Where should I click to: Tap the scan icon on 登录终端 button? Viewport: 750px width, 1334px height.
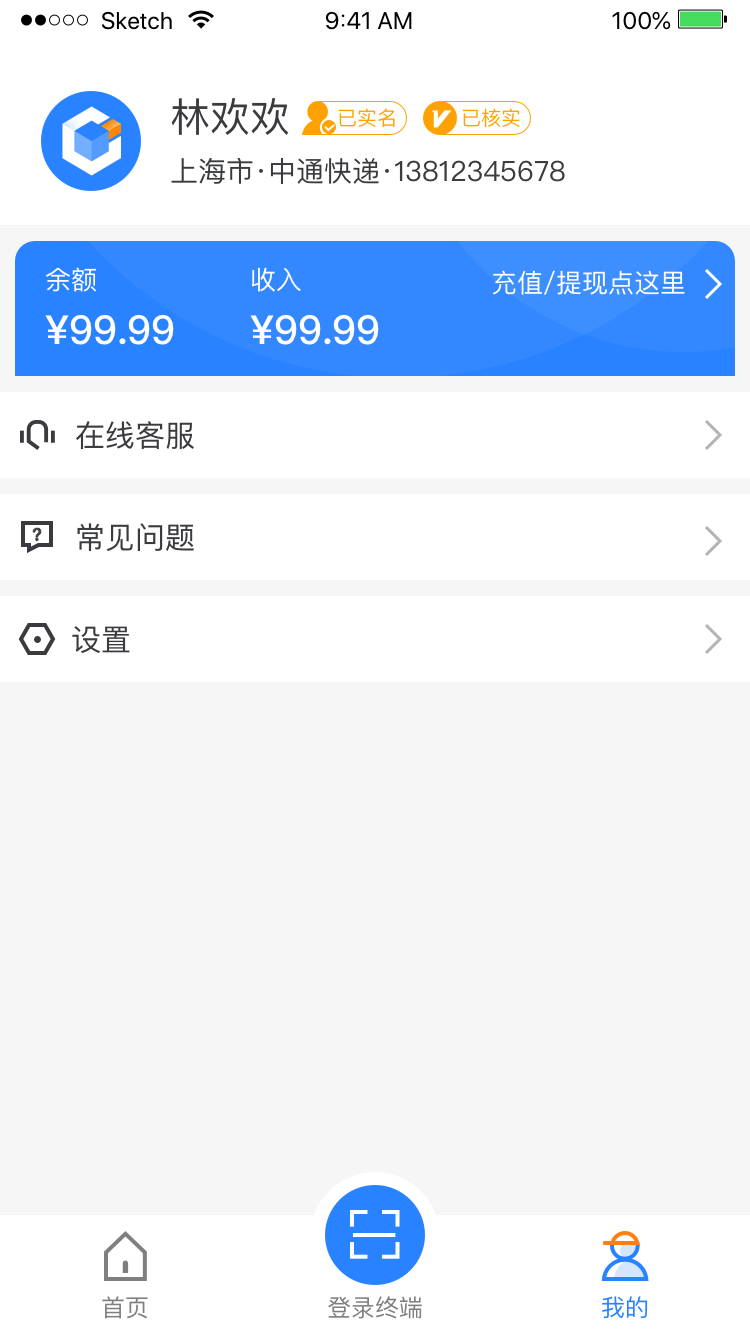(374, 1234)
